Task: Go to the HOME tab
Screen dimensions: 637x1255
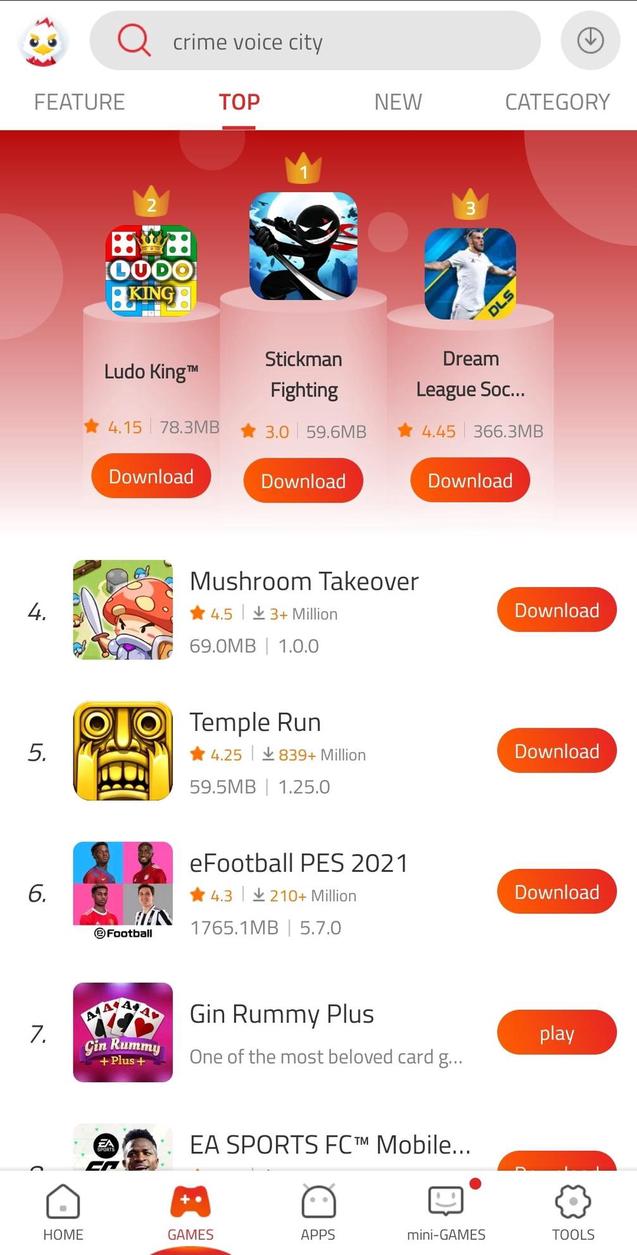Action: pos(63,1212)
